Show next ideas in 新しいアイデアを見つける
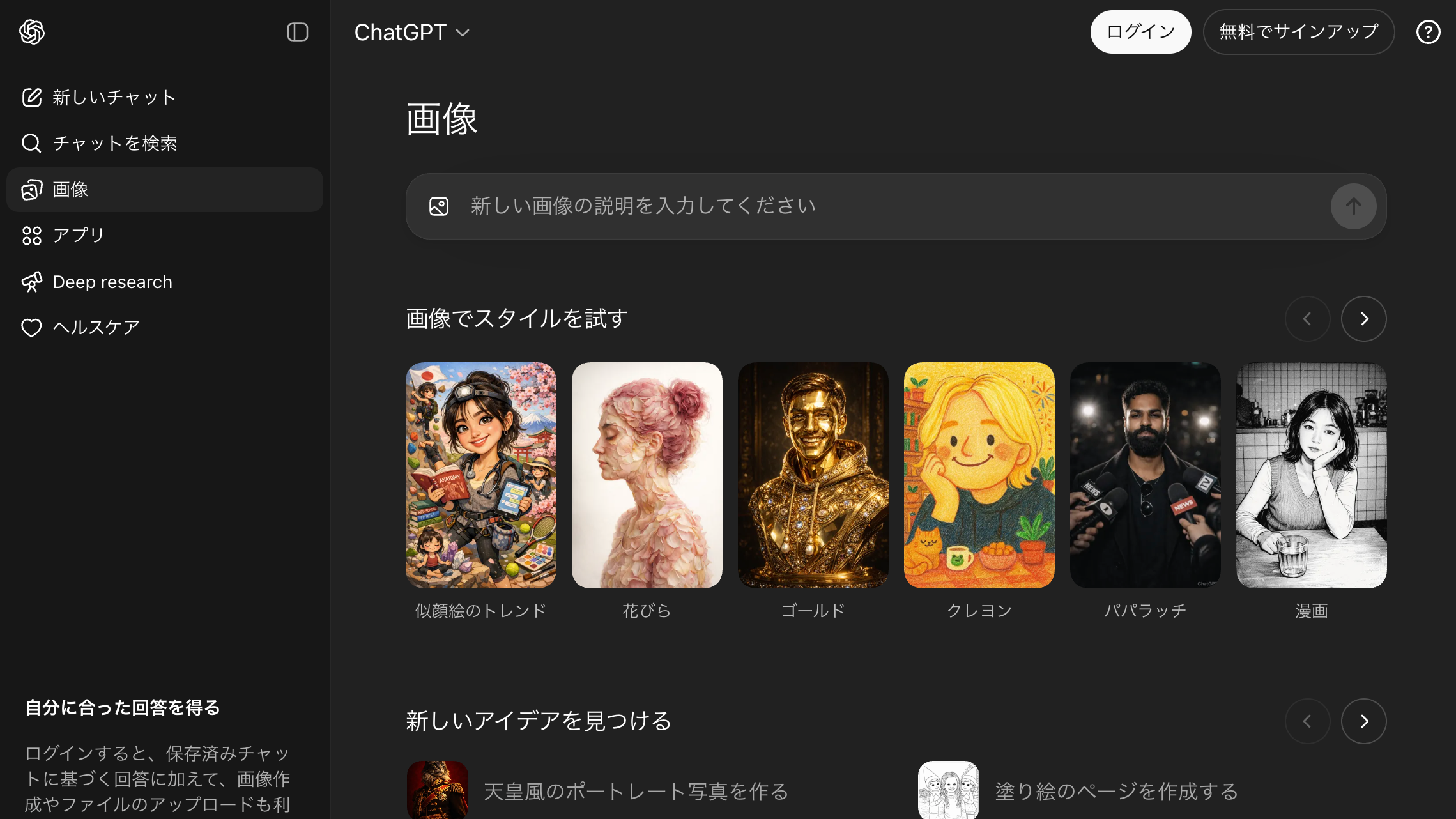Screen dimensions: 1456x819 tap(1363, 721)
